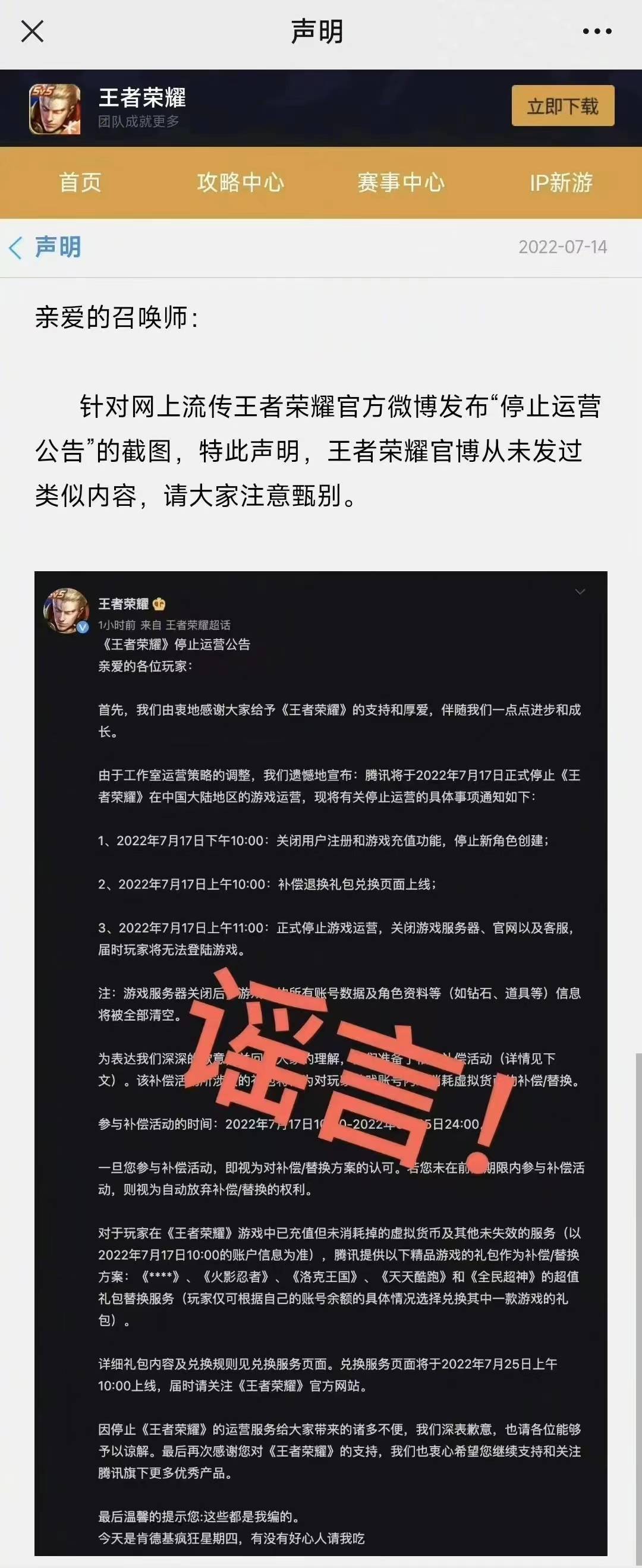Go to the 赛事中心 tab
Viewport: 642px width, 1568px height.
(401, 182)
